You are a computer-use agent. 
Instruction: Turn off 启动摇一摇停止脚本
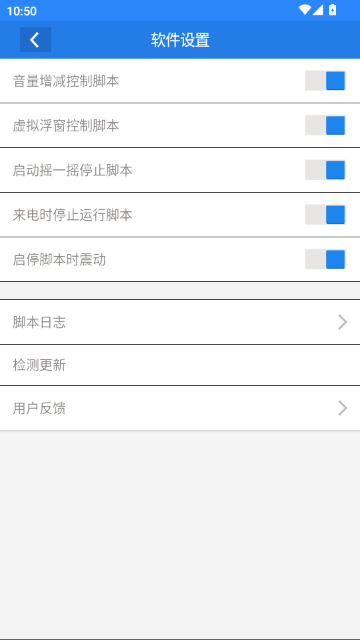pyautogui.click(x=325, y=170)
